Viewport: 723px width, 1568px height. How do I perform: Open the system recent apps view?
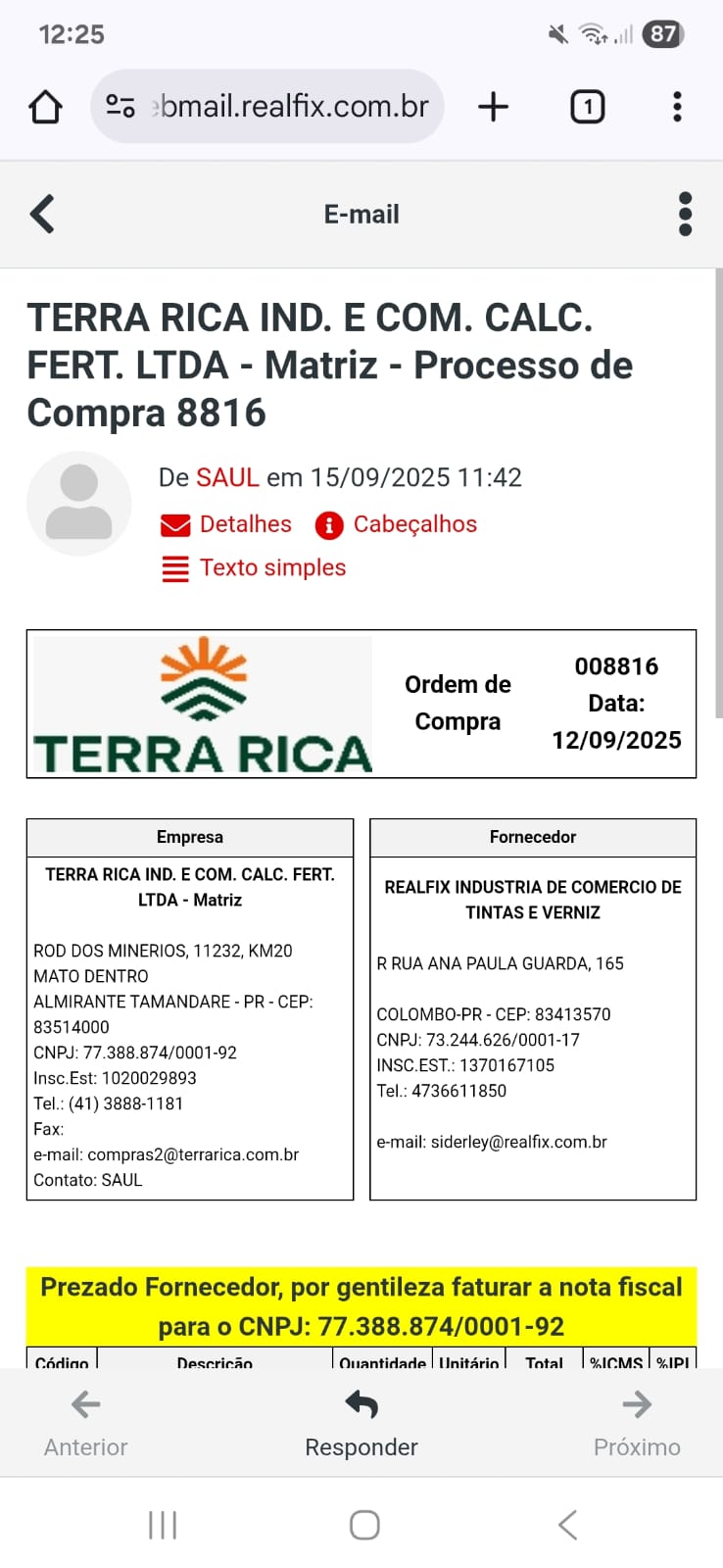pyautogui.click(x=163, y=1525)
